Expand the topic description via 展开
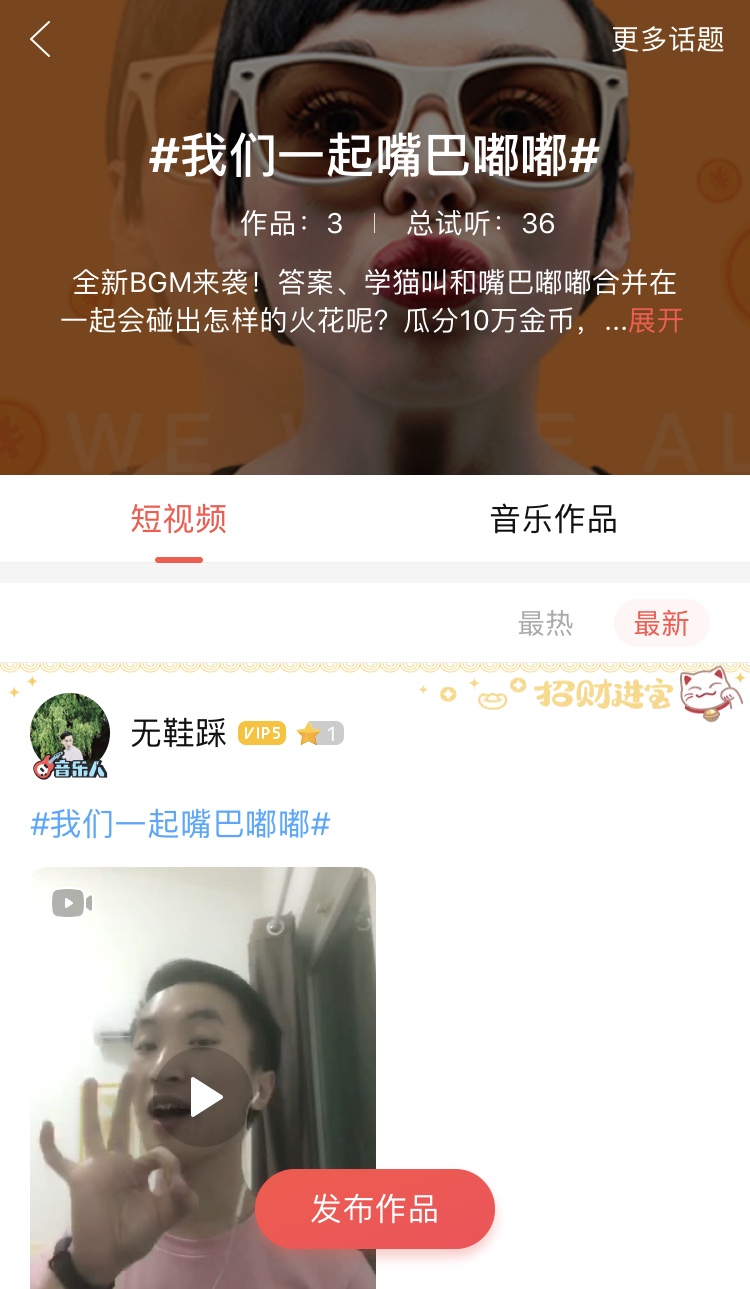750x1289 pixels. [x=656, y=321]
